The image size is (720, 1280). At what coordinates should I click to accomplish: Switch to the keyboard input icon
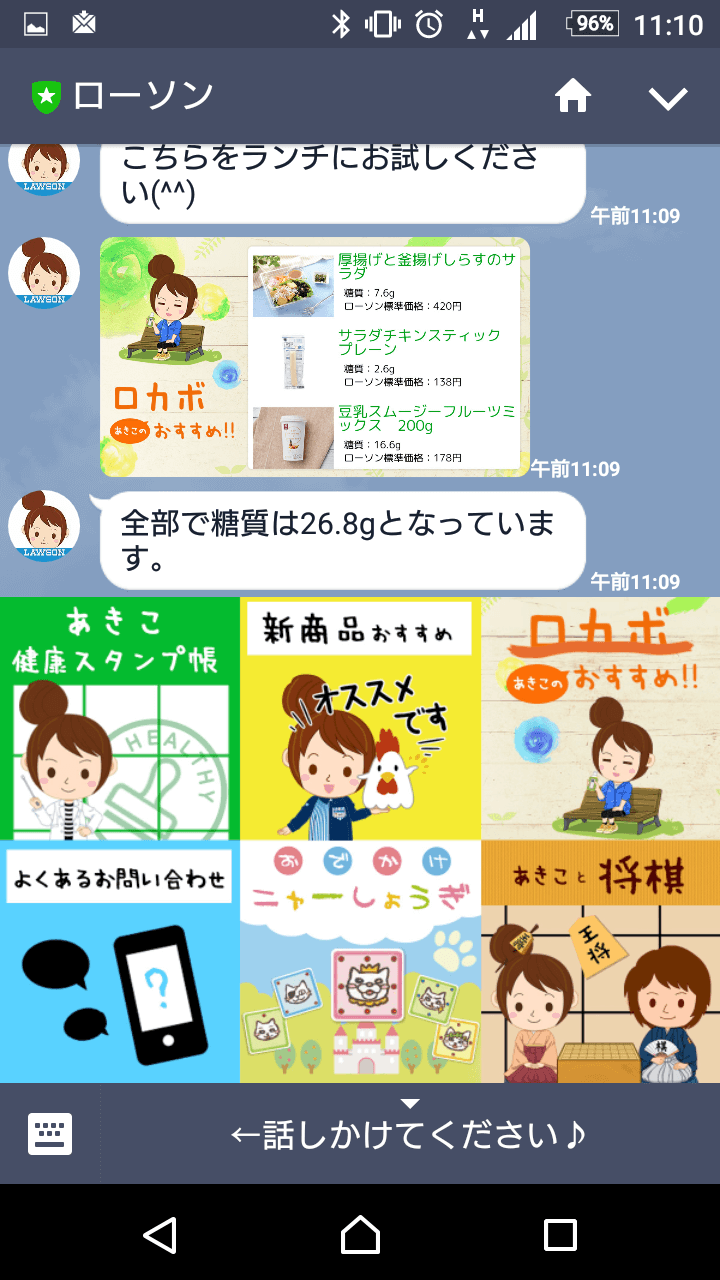click(x=50, y=1134)
